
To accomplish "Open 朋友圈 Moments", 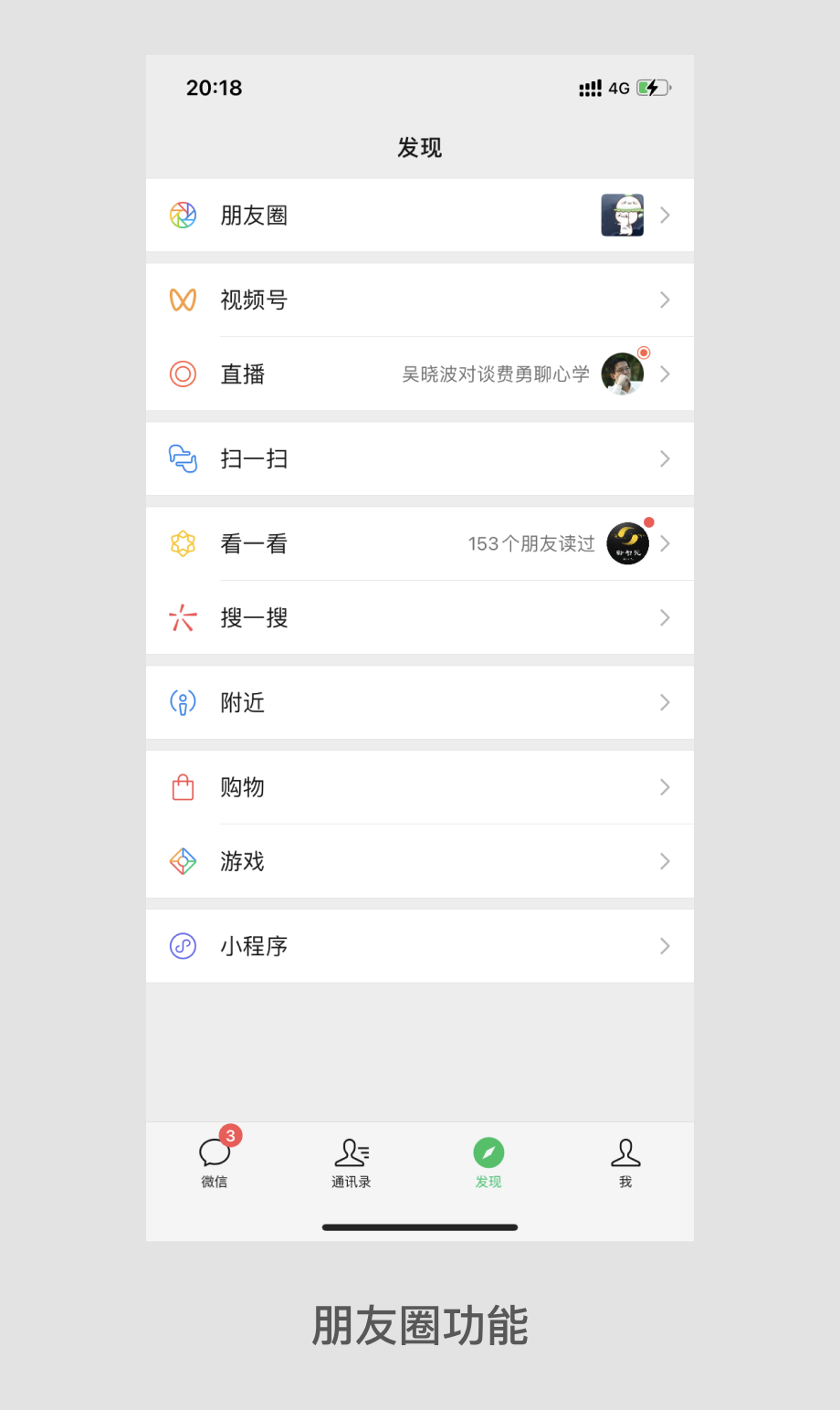I will (420, 216).
